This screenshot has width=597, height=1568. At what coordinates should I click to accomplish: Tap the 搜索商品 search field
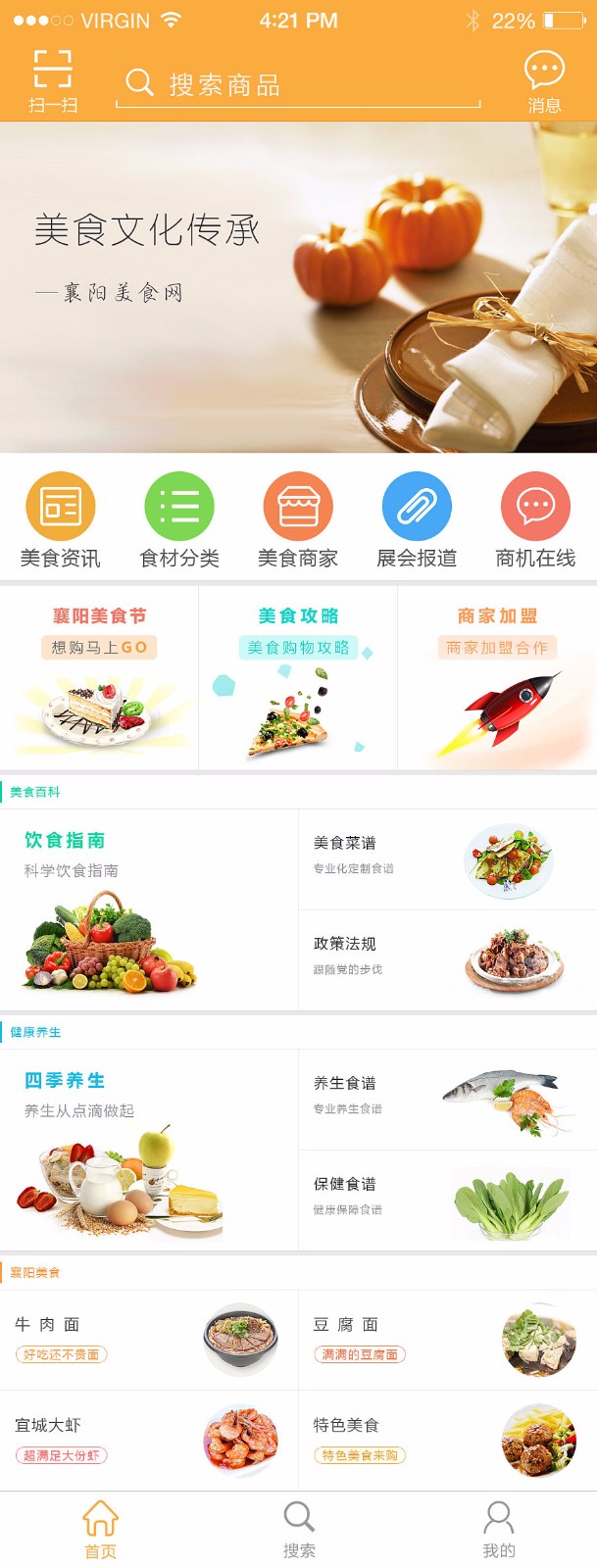pos(299,85)
